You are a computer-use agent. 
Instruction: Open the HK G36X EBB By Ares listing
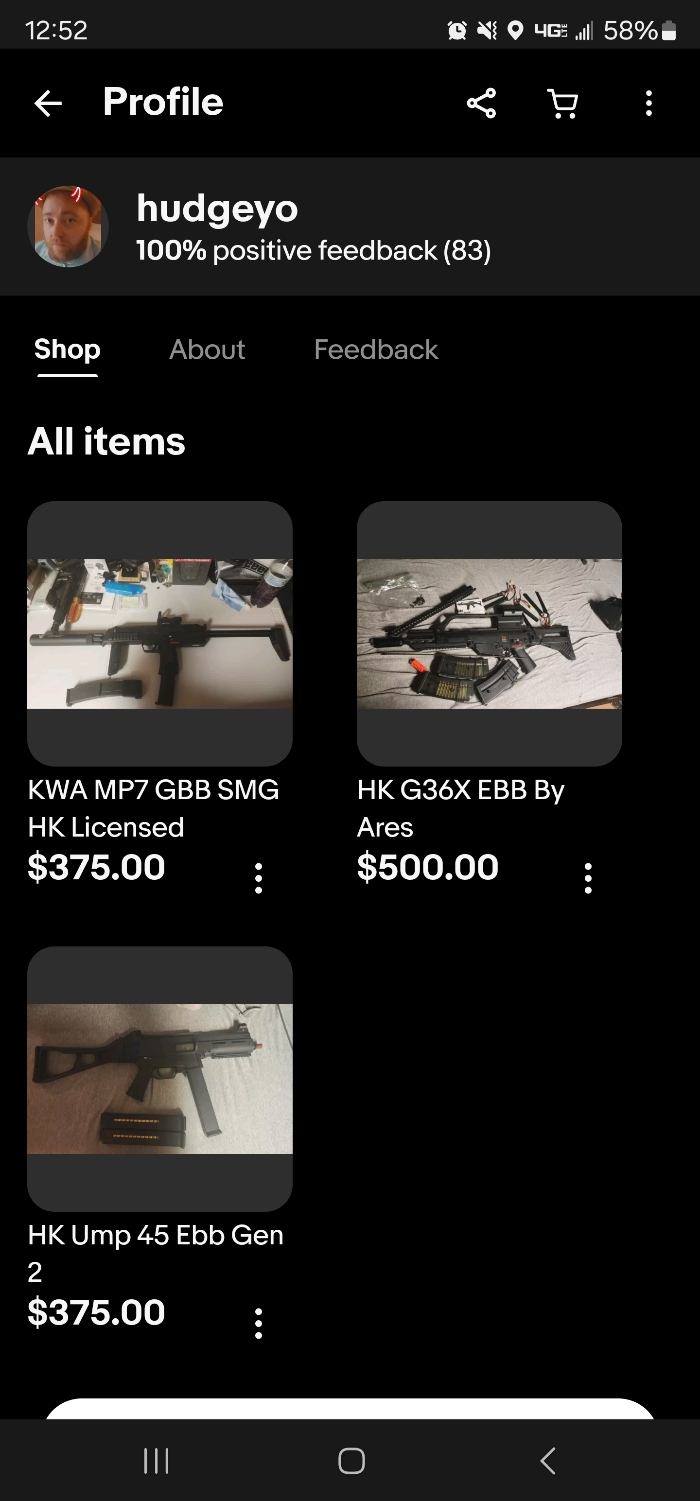coord(489,634)
